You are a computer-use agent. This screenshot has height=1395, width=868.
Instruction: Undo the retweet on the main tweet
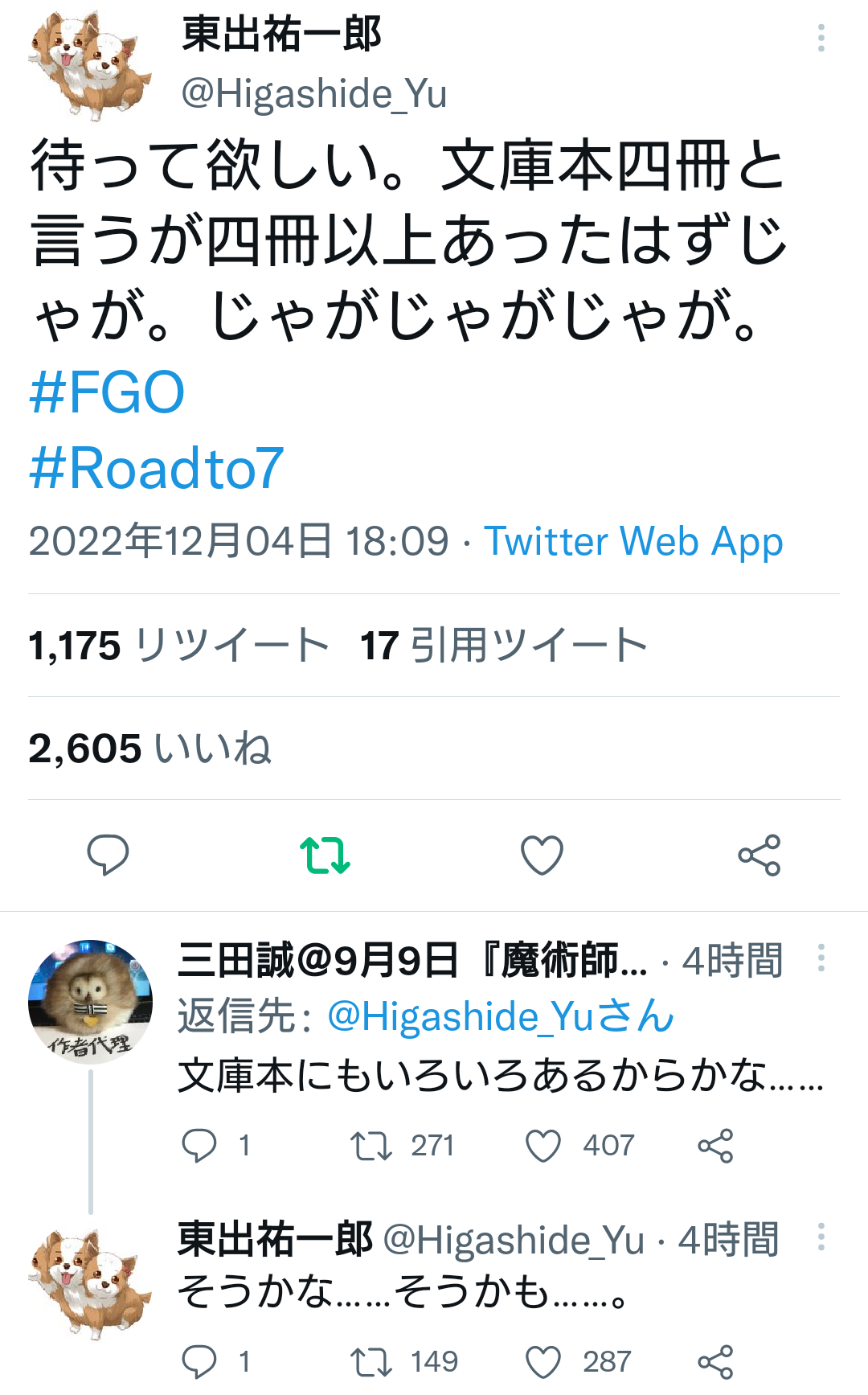click(x=325, y=855)
